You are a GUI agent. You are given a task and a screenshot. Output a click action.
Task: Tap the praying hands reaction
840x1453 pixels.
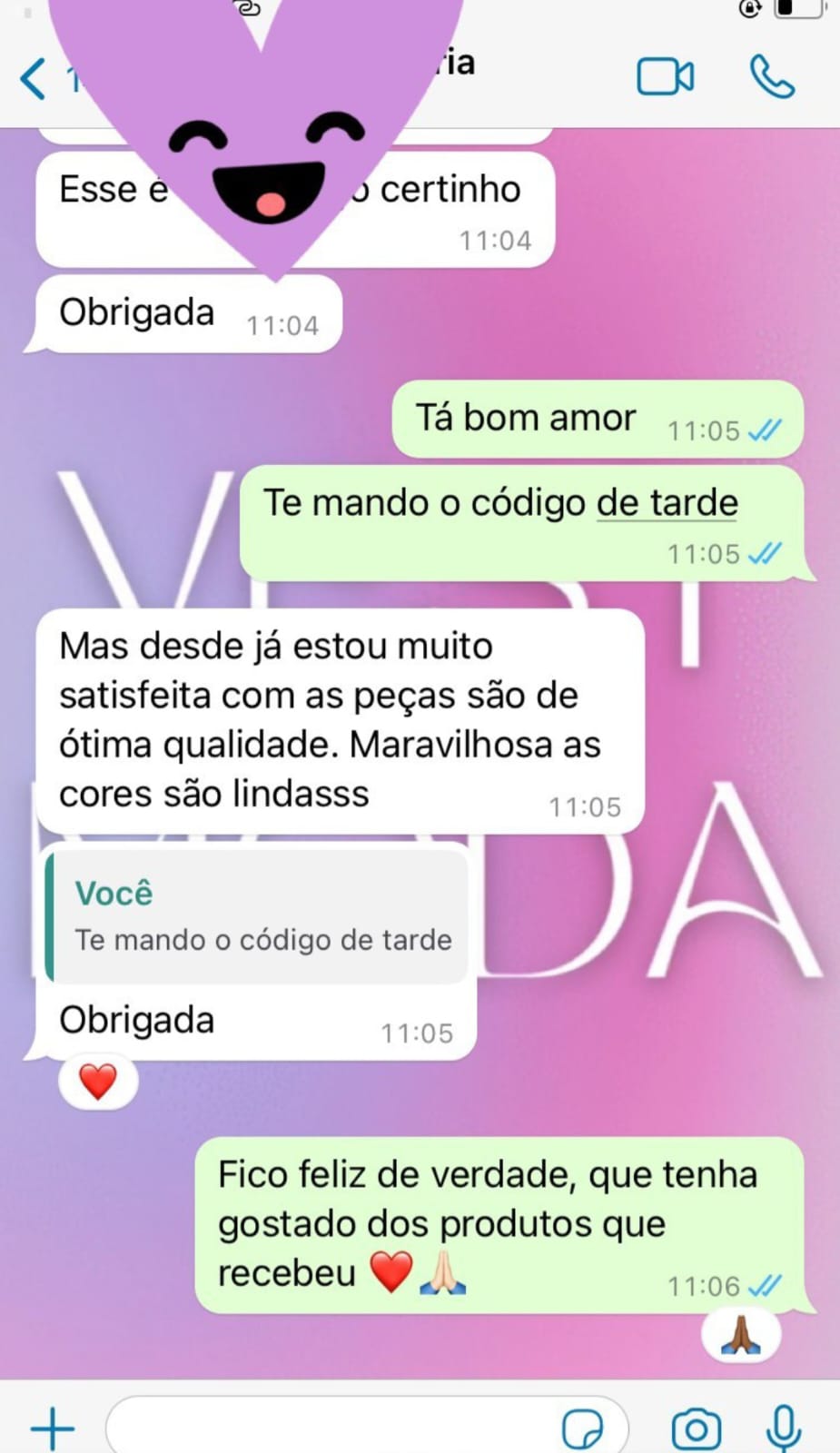click(741, 1336)
